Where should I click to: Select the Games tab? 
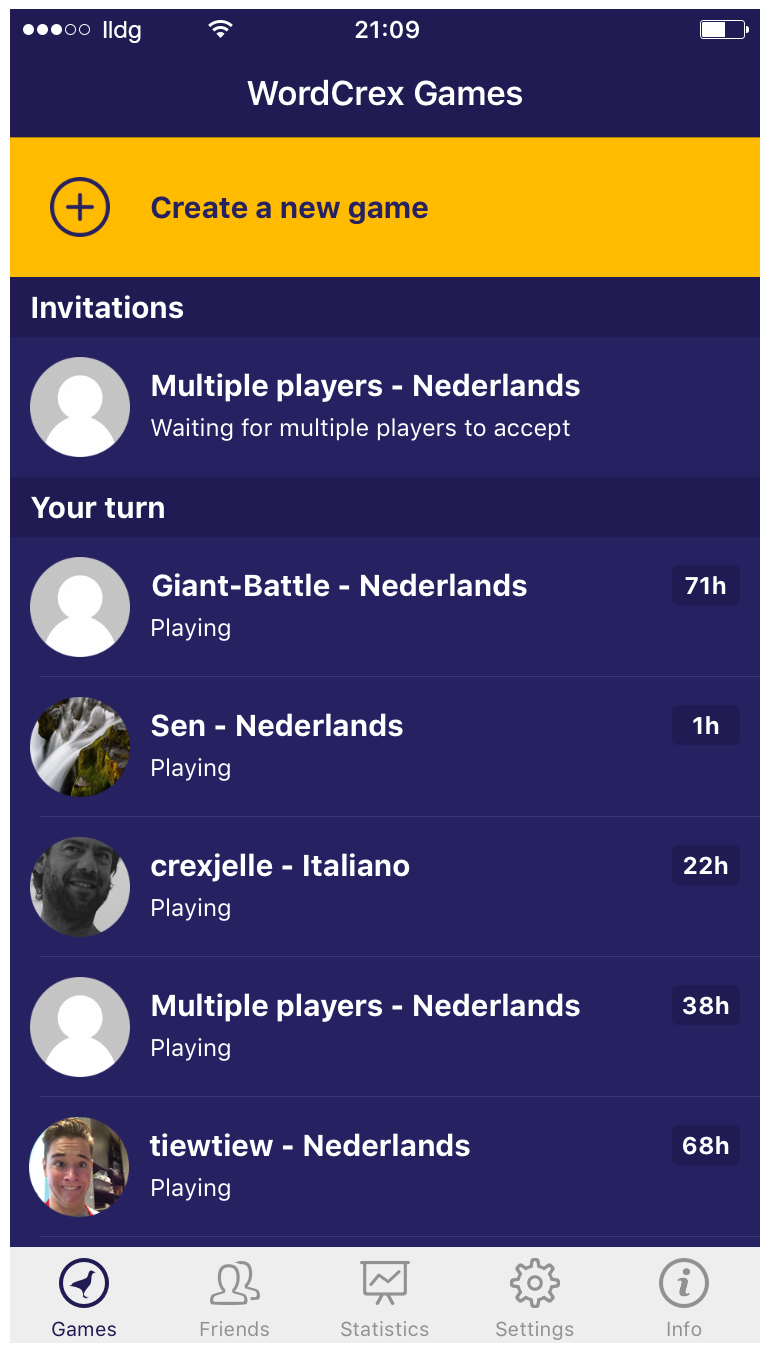tap(84, 1297)
